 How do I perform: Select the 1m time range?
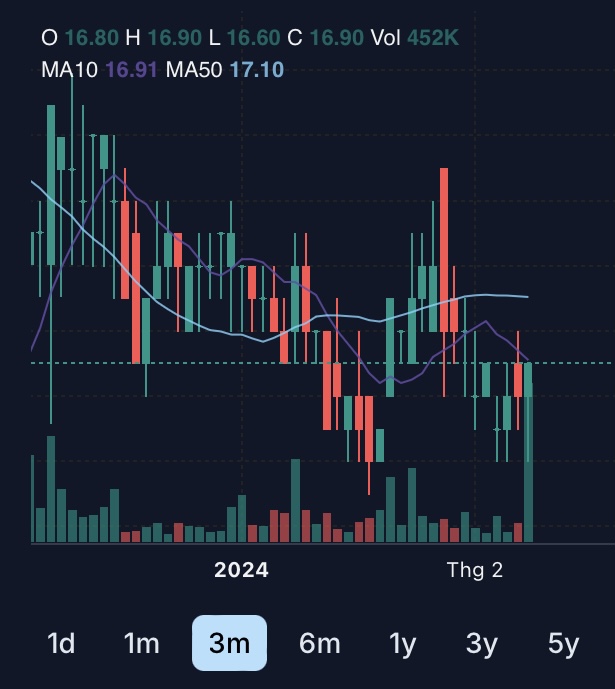[141, 644]
